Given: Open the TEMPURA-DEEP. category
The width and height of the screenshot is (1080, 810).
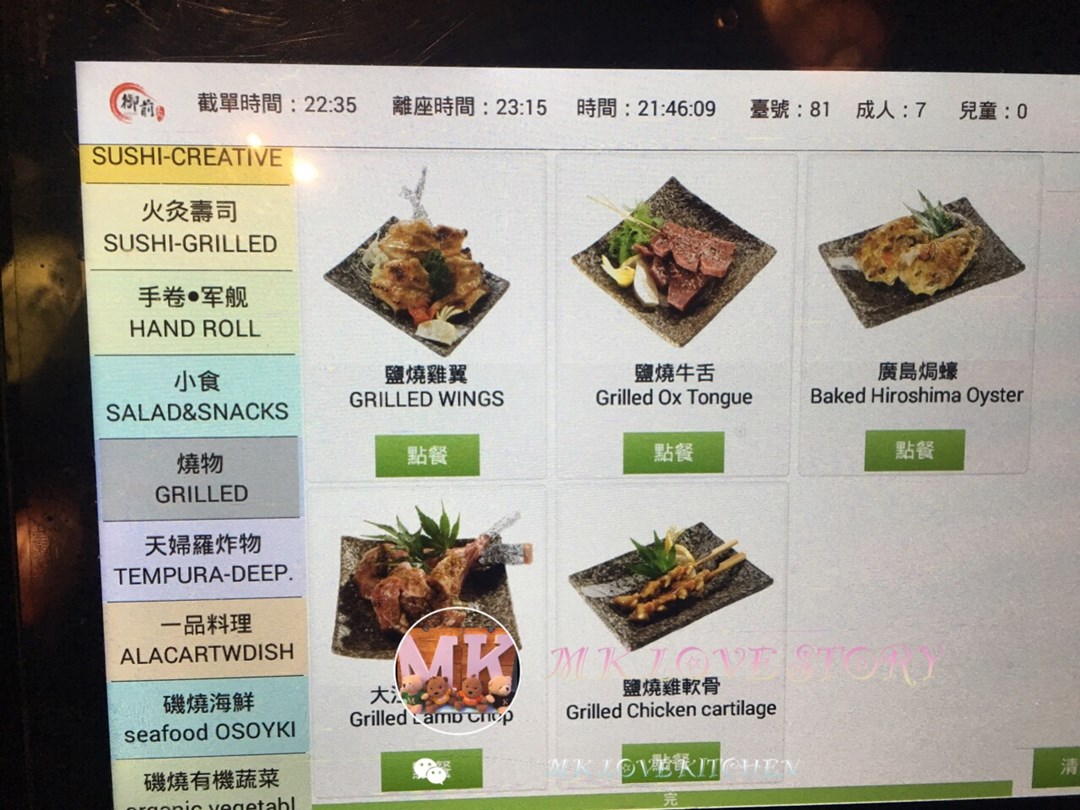Looking at the screenshot, I should pyautogui.click(x=203, y=560).
